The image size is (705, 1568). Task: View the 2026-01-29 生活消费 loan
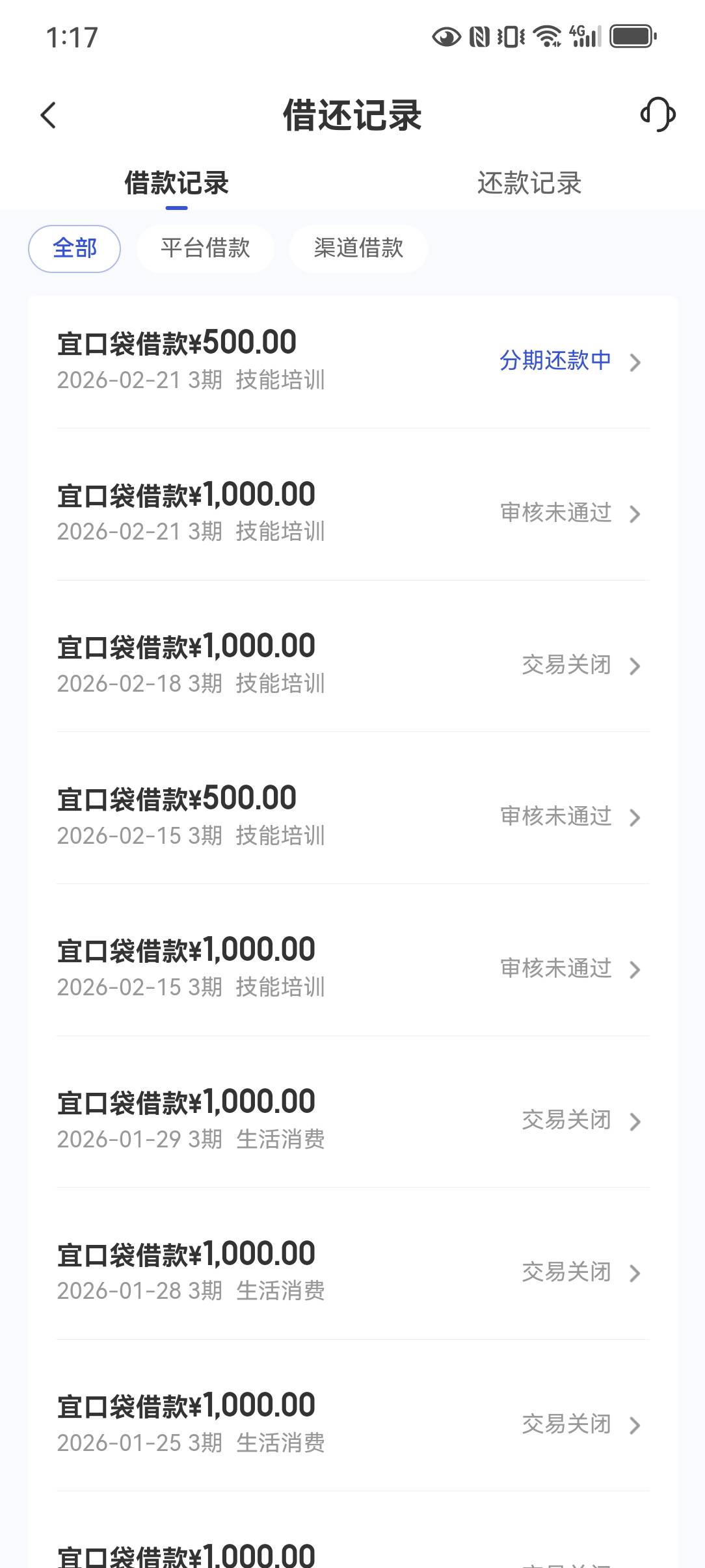coord(352,1120)
